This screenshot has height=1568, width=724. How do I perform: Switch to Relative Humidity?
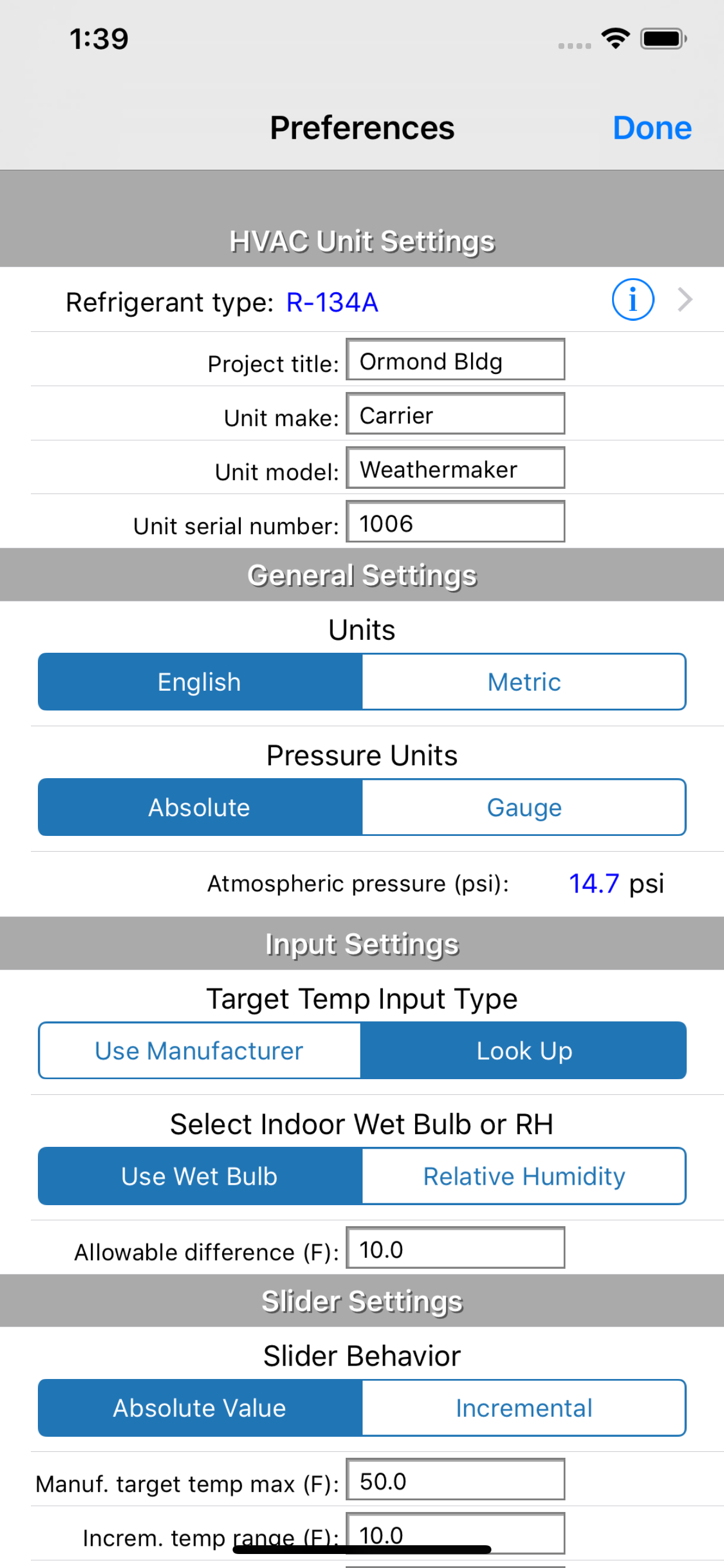(524, 1176)
